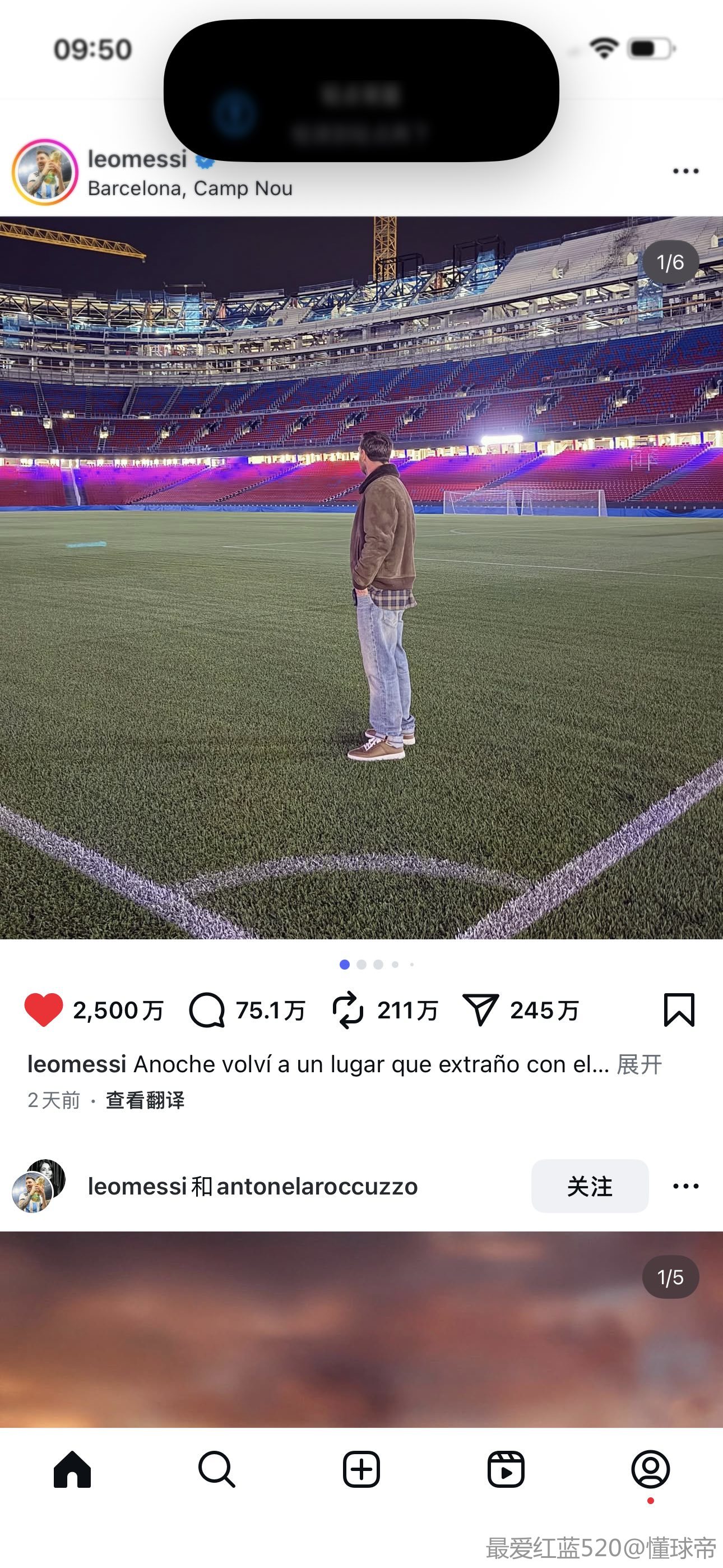Go to the Home tab

[72, 1469]
